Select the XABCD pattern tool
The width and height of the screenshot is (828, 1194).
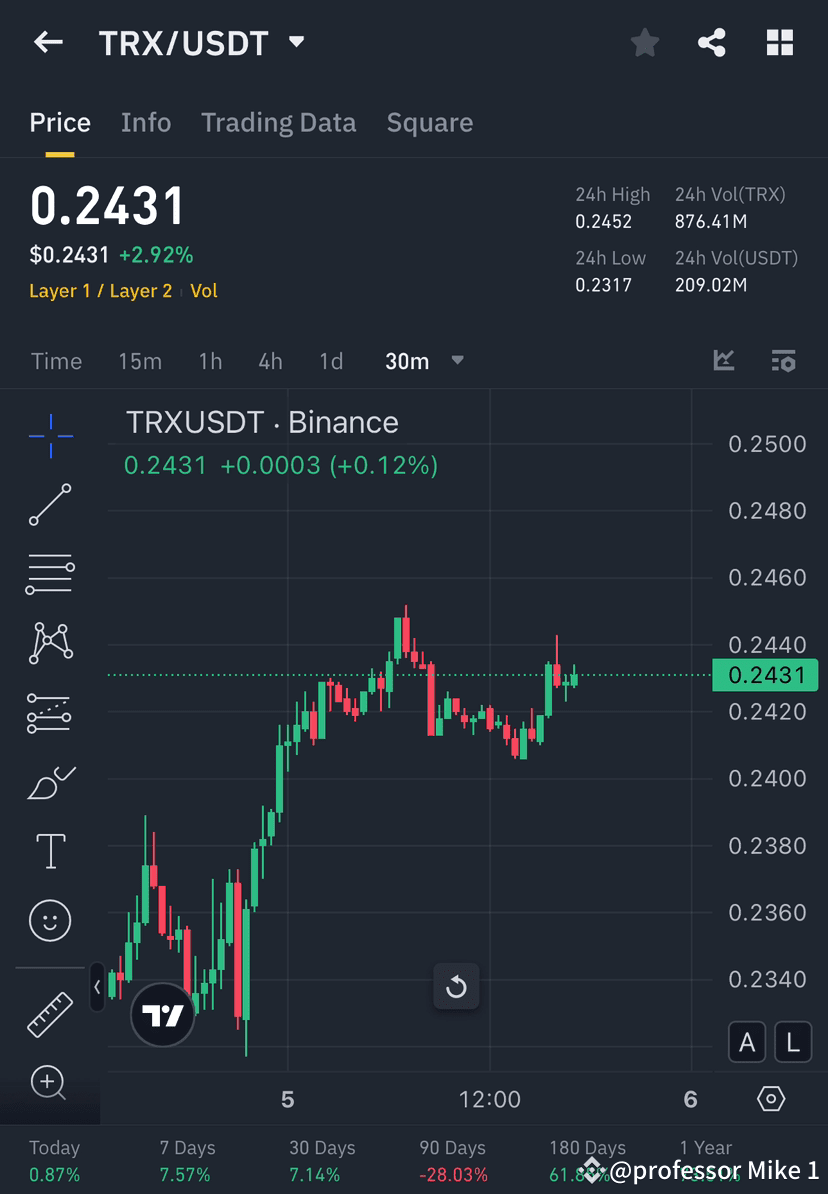[50, 643]
